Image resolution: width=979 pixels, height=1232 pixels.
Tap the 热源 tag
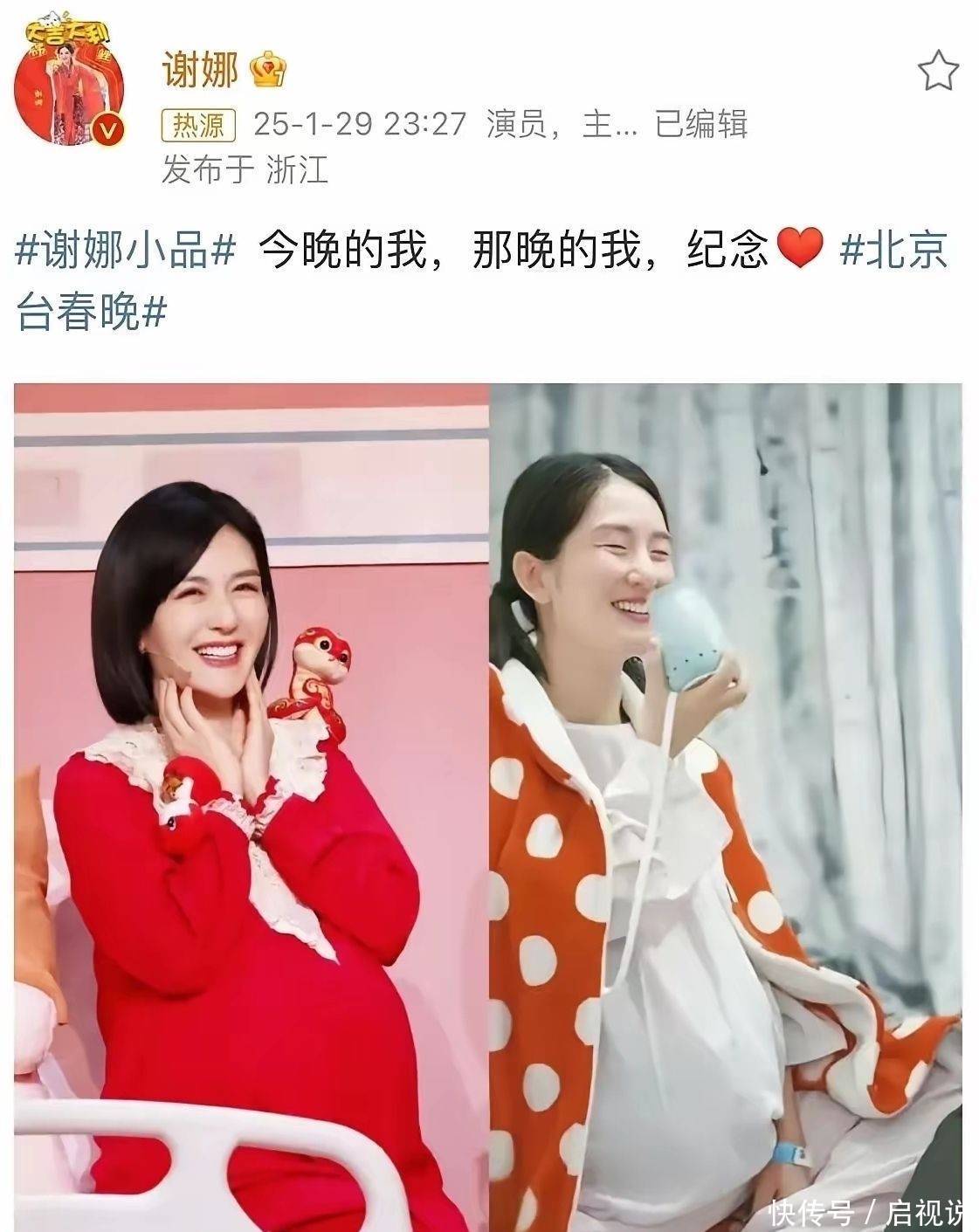(198, 125)
